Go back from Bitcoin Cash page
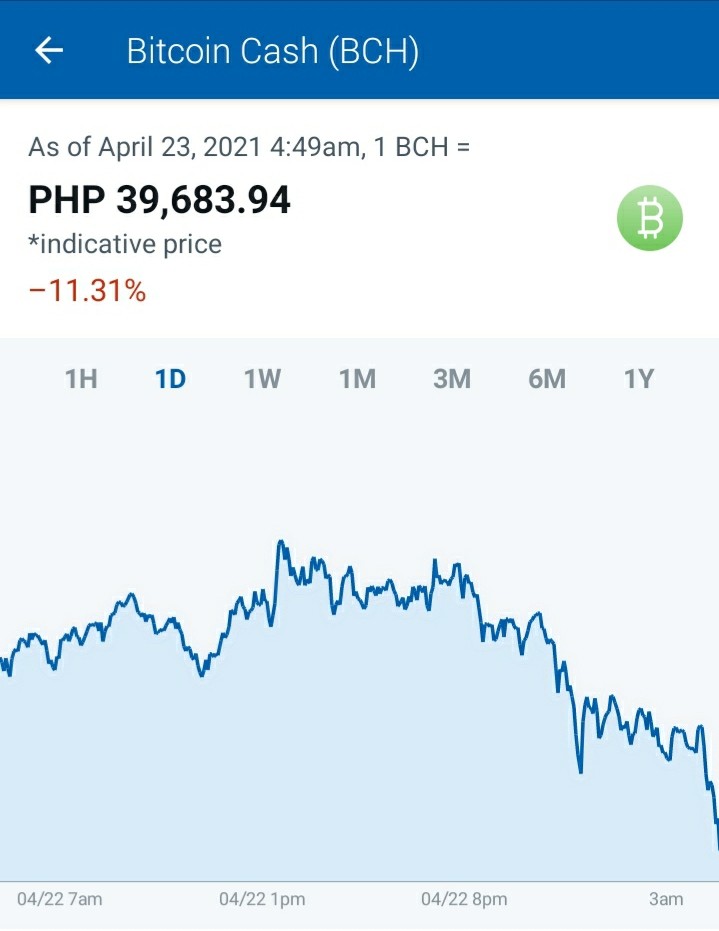 [49, 50]
